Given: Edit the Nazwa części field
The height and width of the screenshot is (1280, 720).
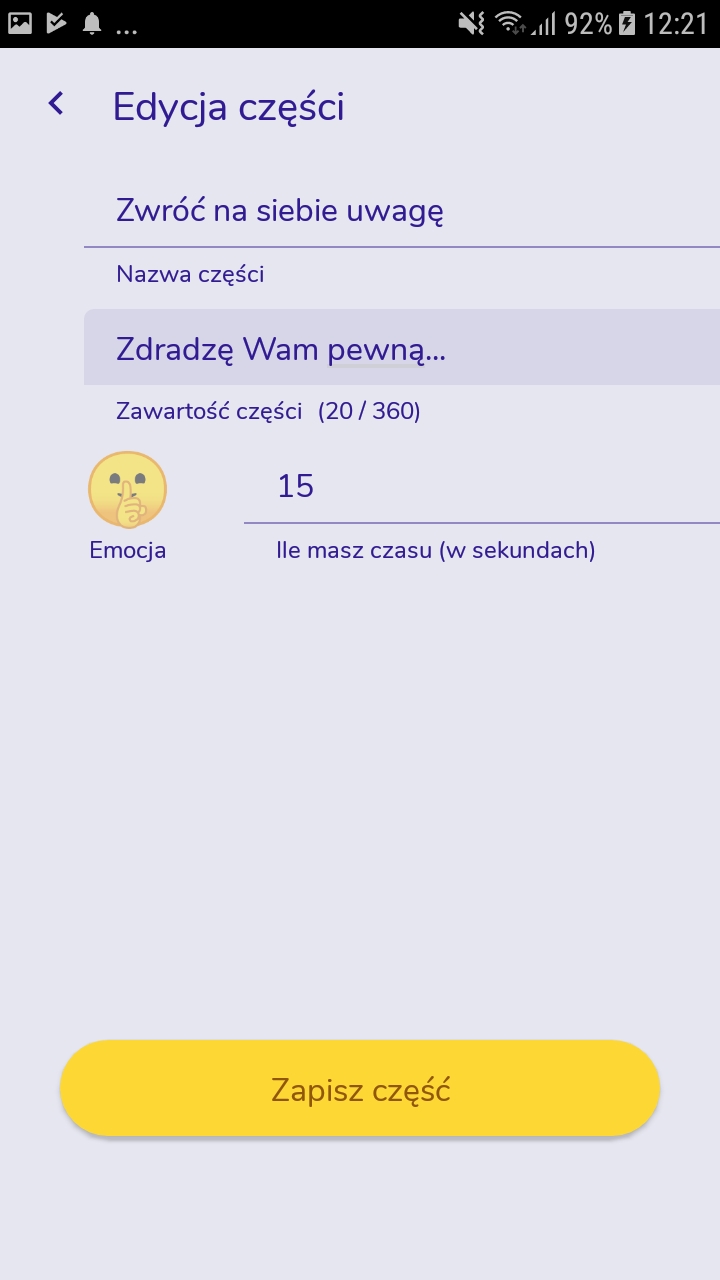Looking at the screenshot, I should [x=400, y=211].
